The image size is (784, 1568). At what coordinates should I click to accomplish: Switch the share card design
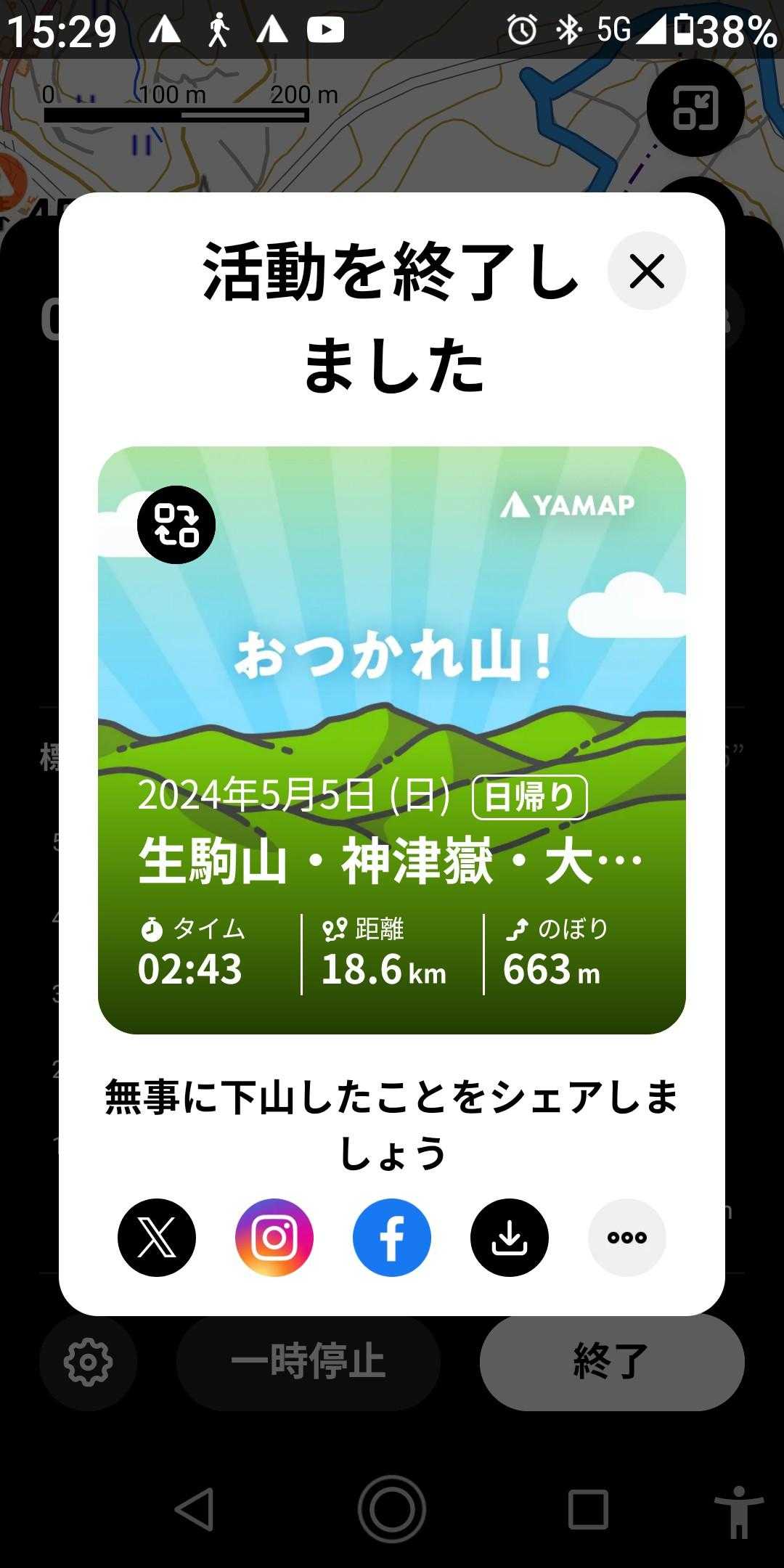pyautogui.click(x=176, y=525)
